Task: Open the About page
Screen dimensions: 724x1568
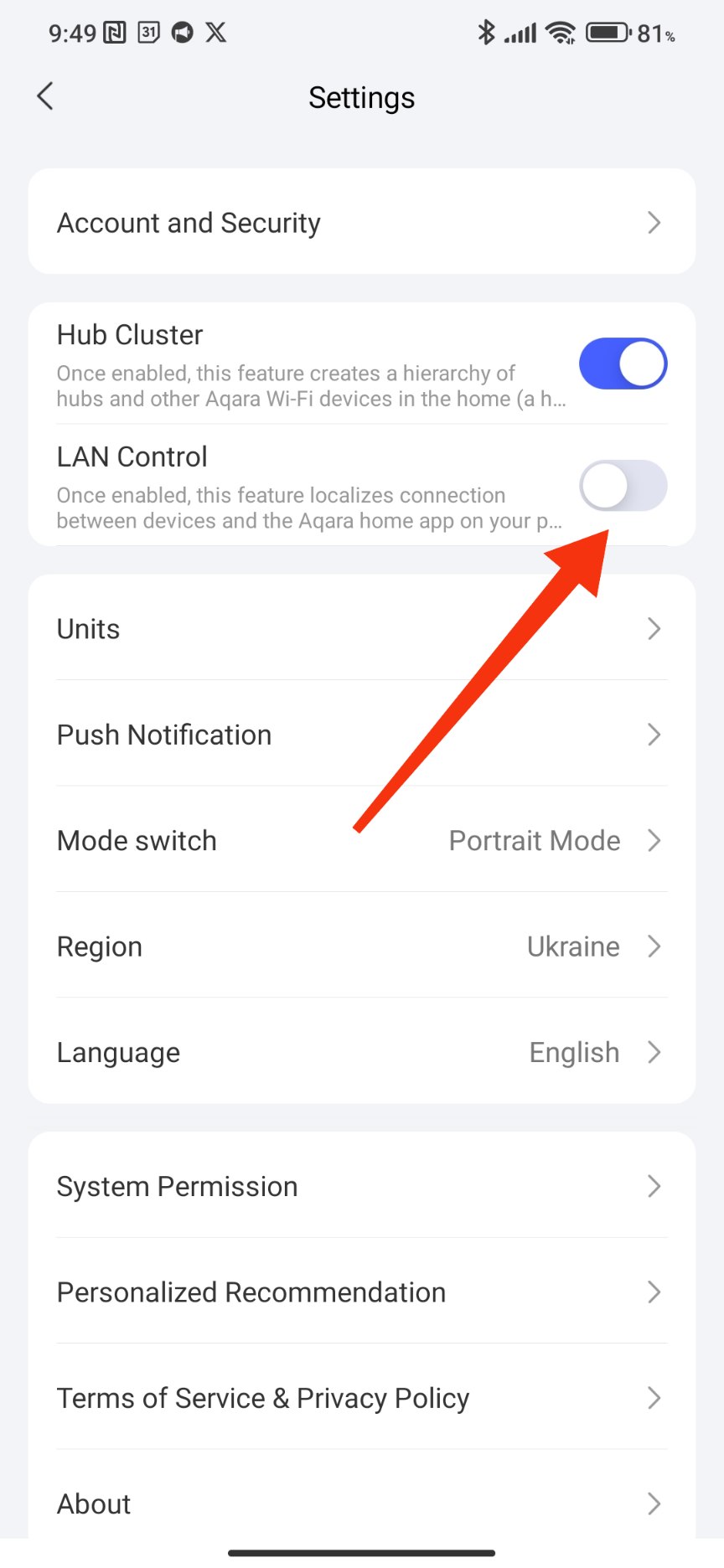Action: [x=361, y=1504]
